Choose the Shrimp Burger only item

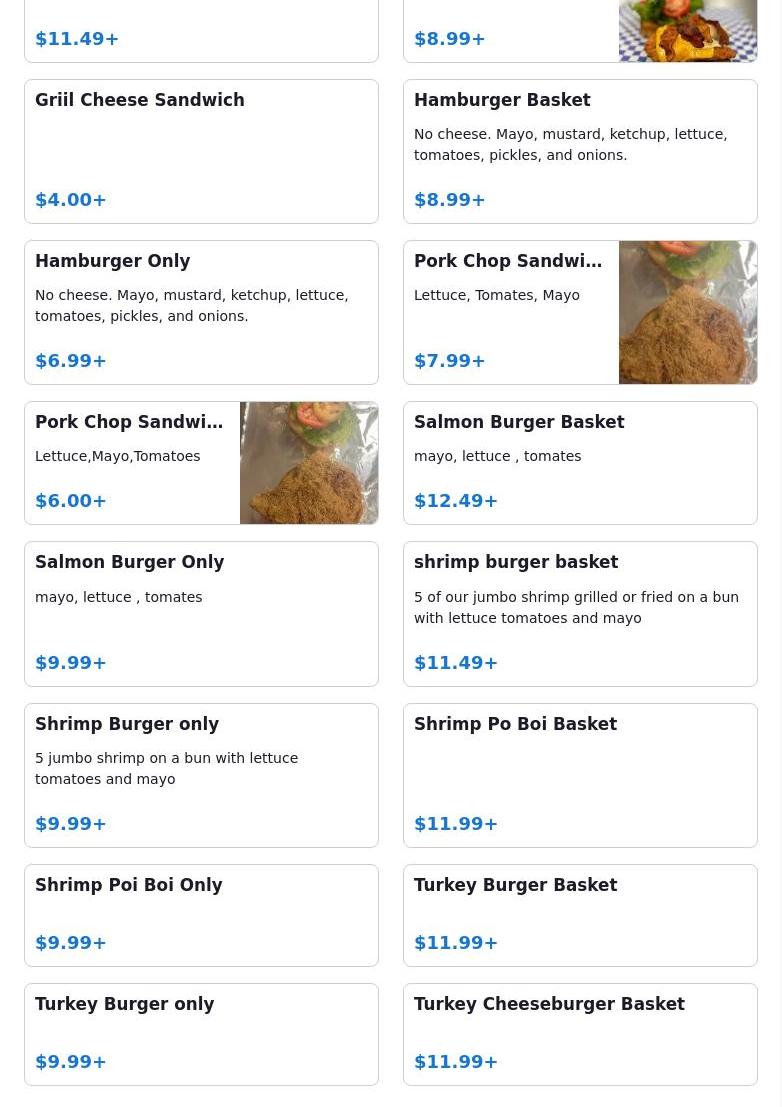(x=201, y=775)
